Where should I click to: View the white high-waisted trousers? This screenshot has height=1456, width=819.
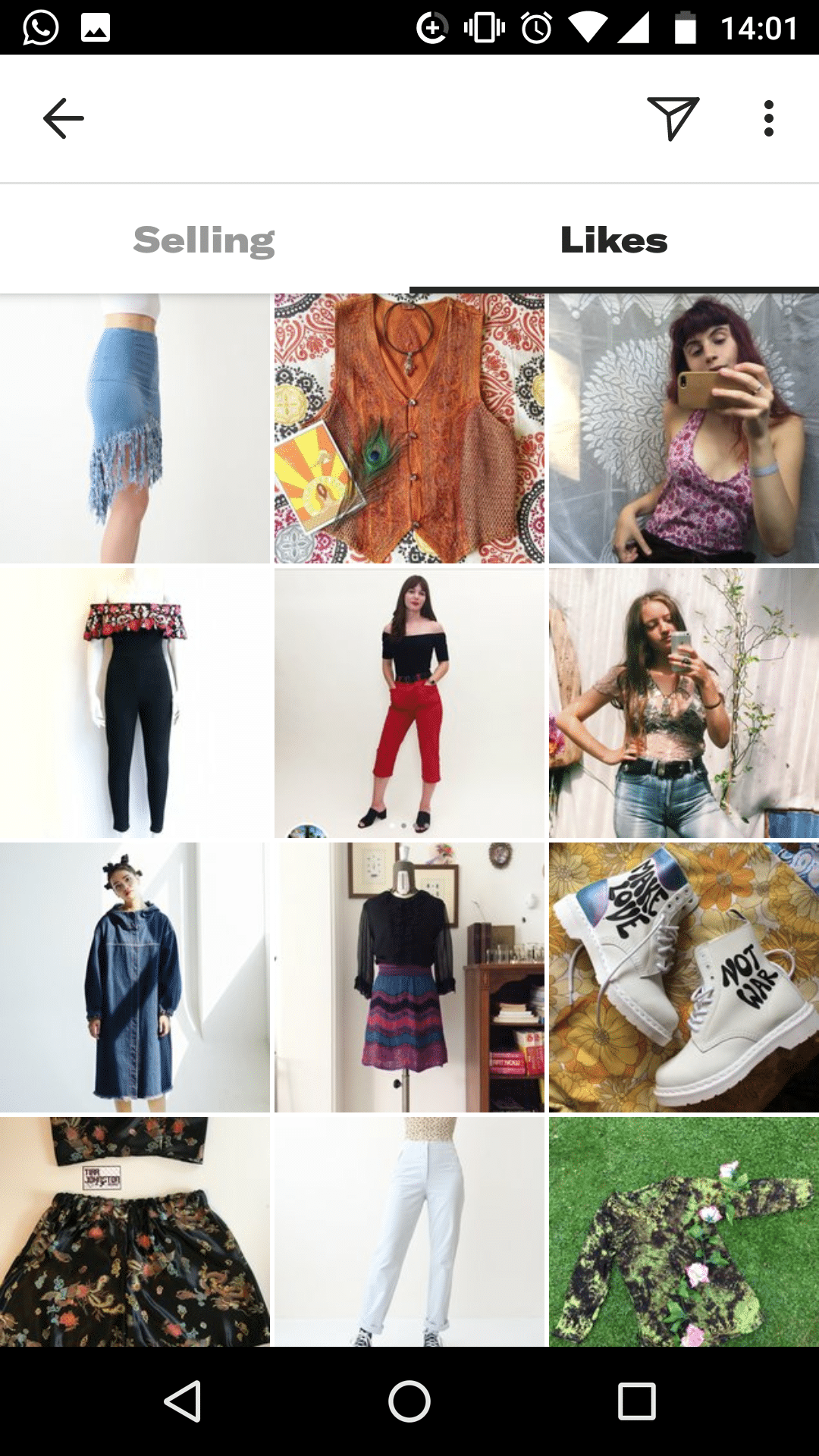click(409, 1232)
